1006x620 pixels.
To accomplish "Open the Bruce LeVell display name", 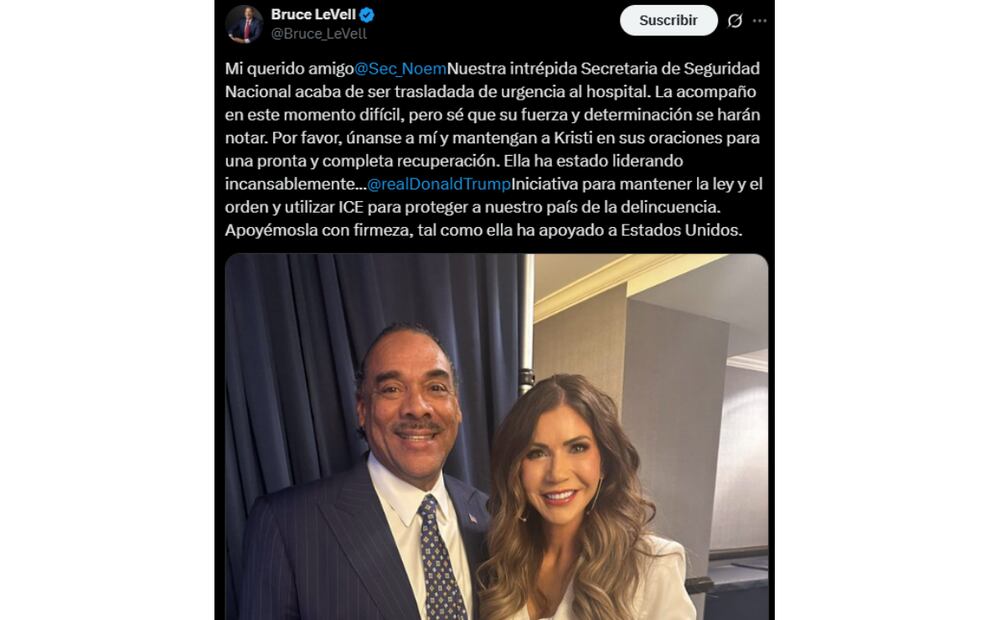I will tap(313, 14).
